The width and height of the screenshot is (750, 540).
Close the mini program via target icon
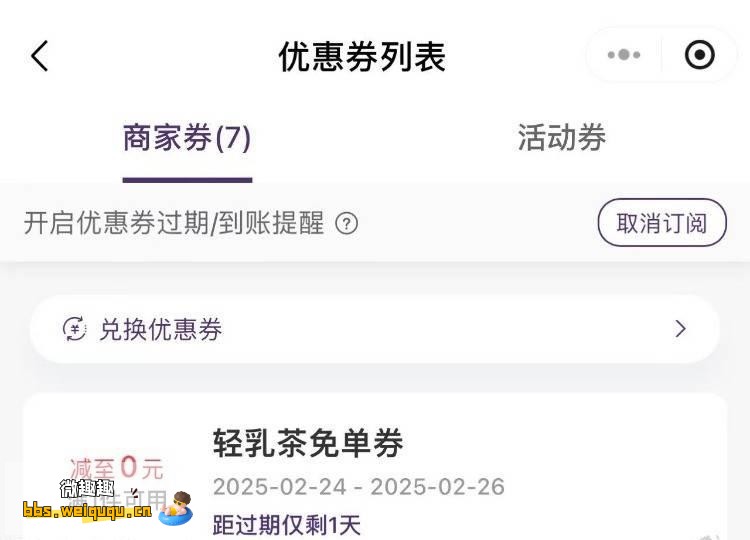pos(699,55)
